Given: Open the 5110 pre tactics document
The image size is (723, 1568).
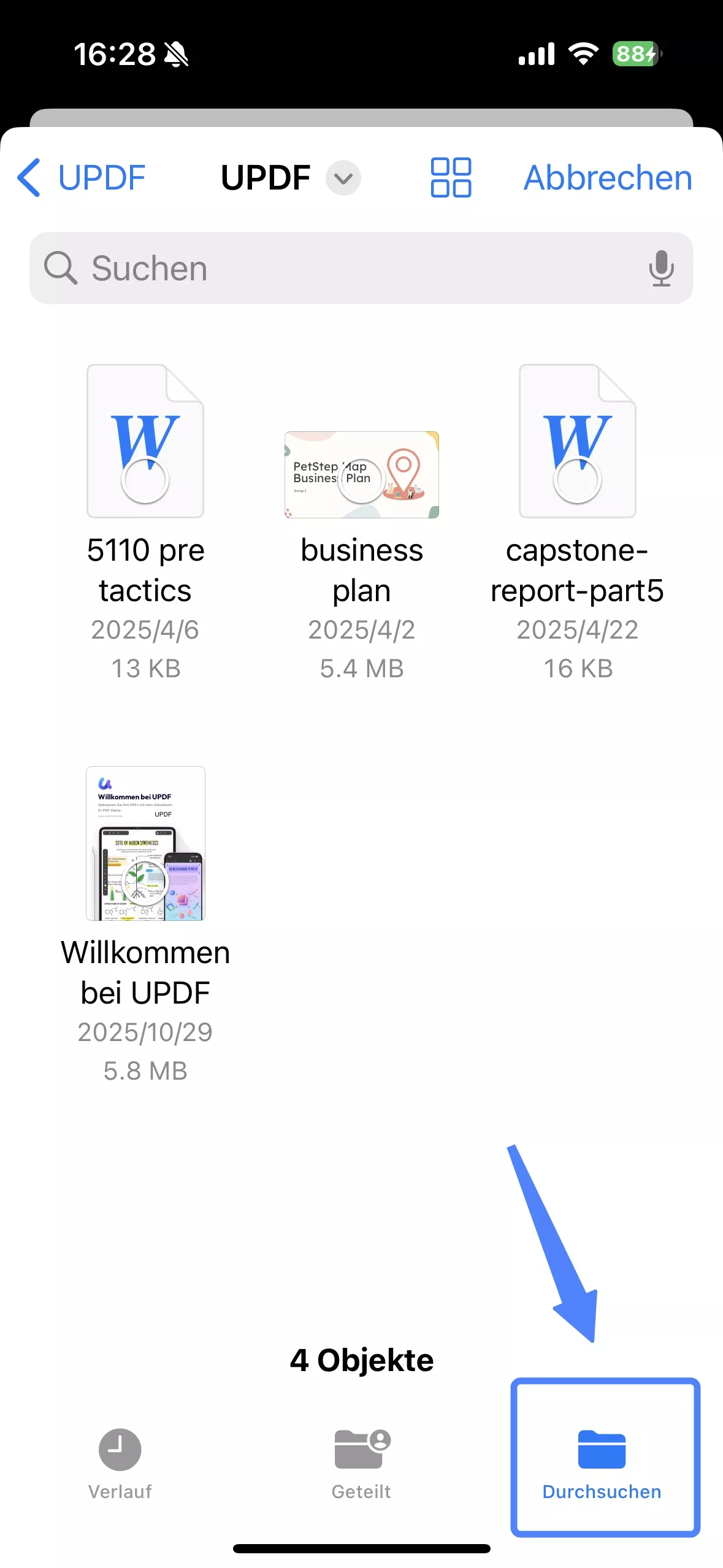Looking at the screenshot, I should point(145,442).
